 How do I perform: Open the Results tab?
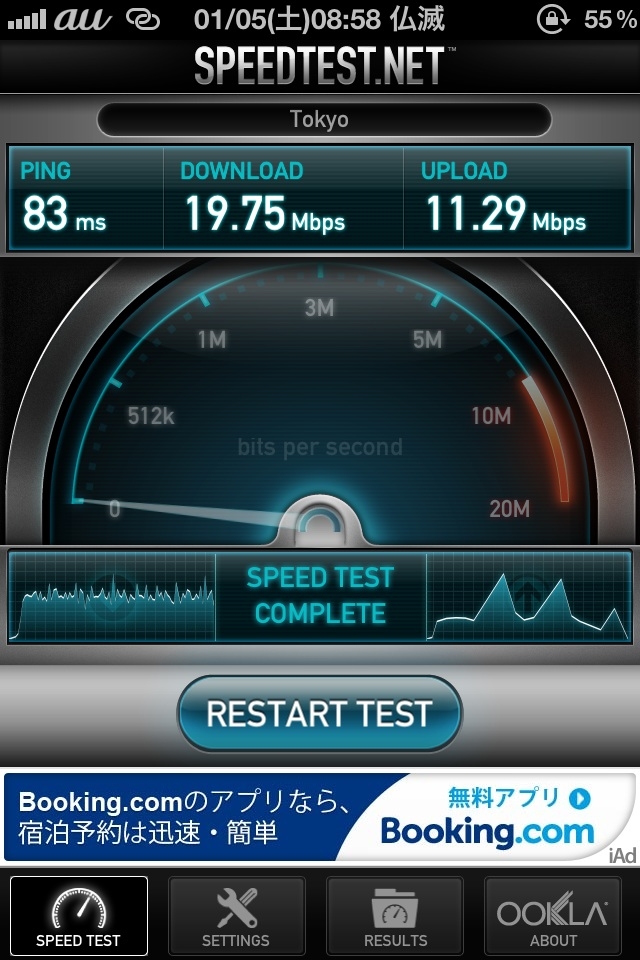click(x=395, y=915)
